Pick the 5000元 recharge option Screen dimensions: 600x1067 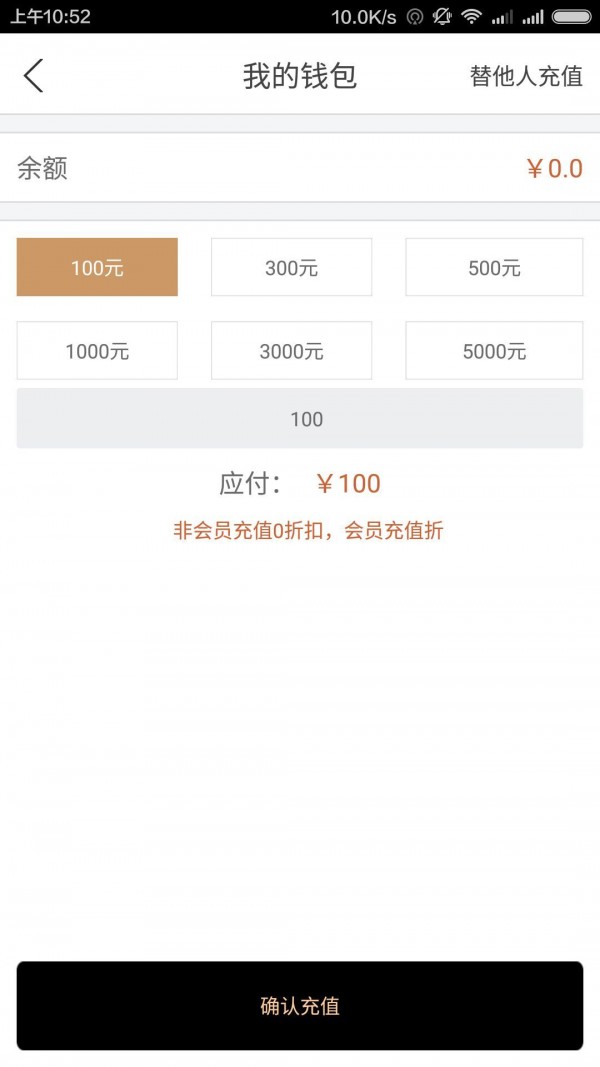[494, 351]
